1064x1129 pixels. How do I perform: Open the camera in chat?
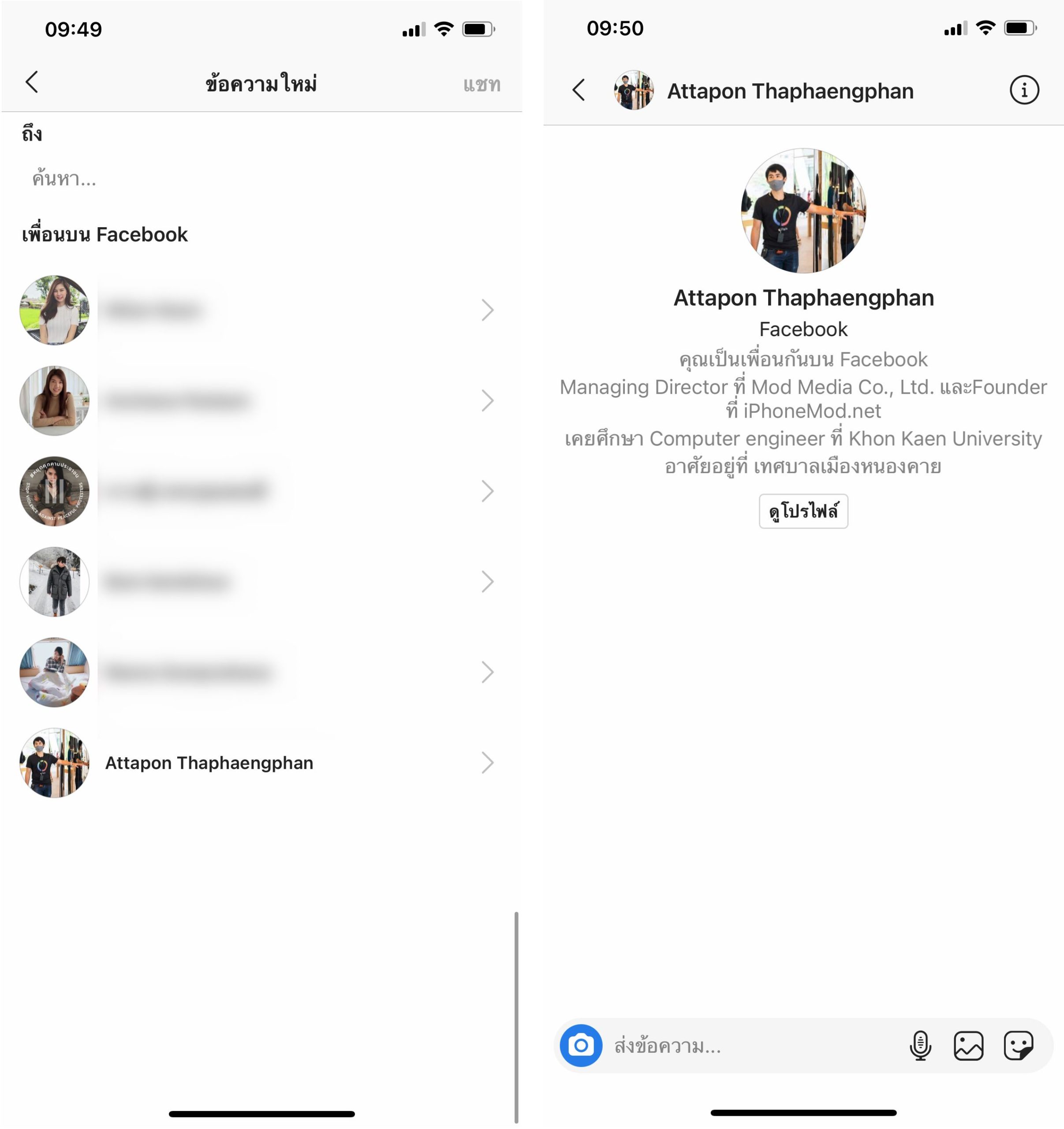[x=580, y=1046]
